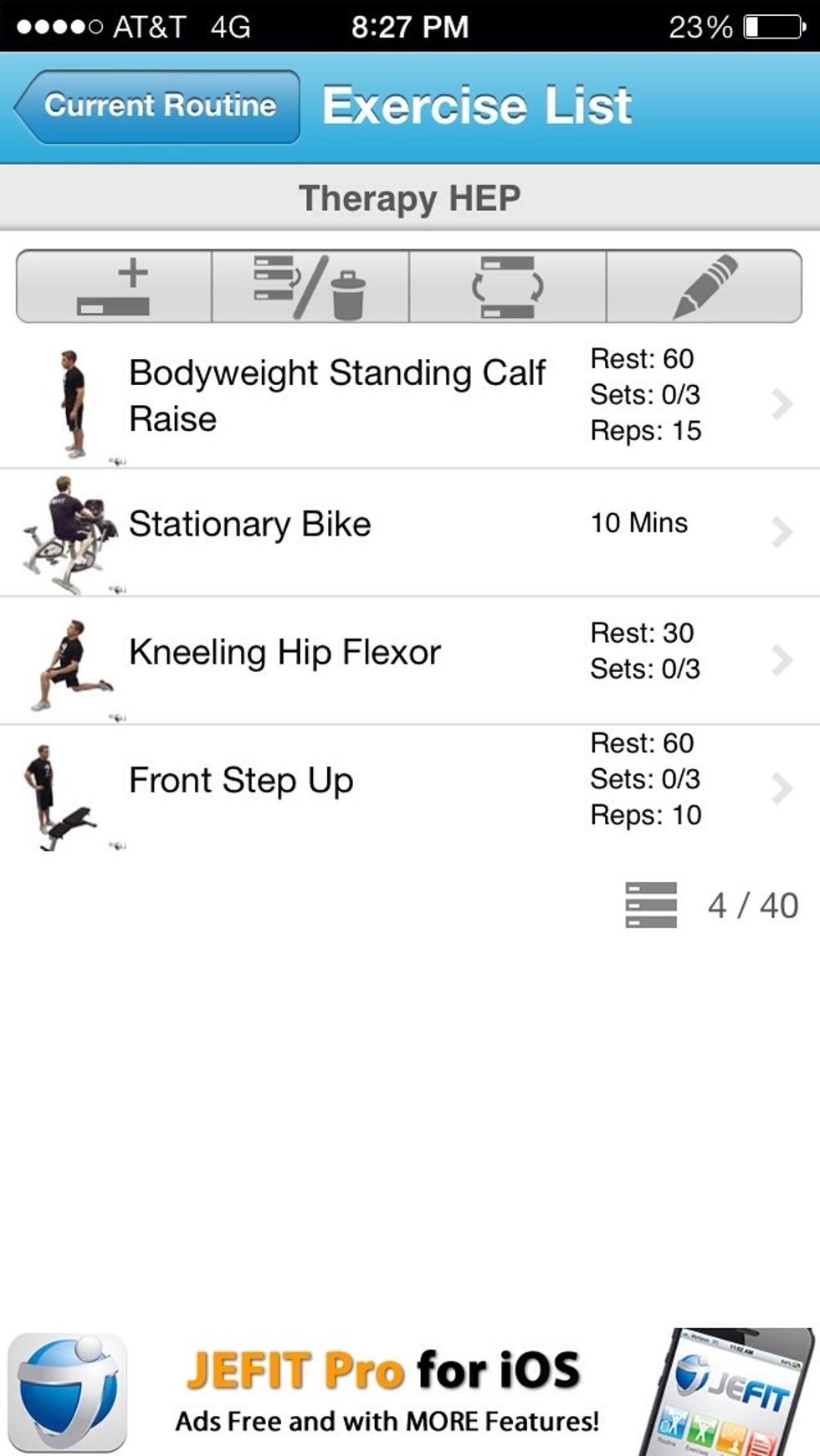Screen dimensions: 820x1456
Task: Tap the Exercise List title bar
Action: 477,105
